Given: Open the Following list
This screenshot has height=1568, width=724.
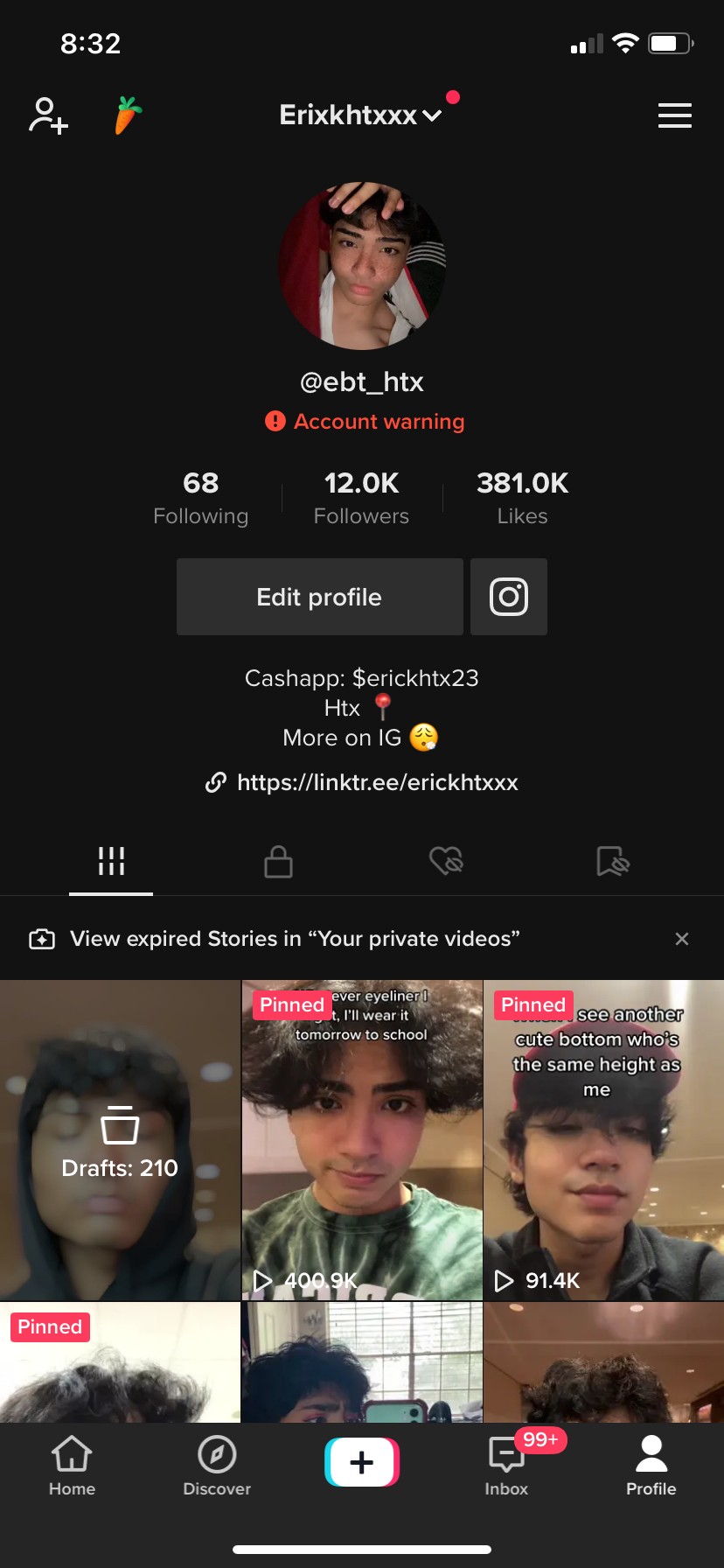Looking at the screenshot, I should (200, 497).
